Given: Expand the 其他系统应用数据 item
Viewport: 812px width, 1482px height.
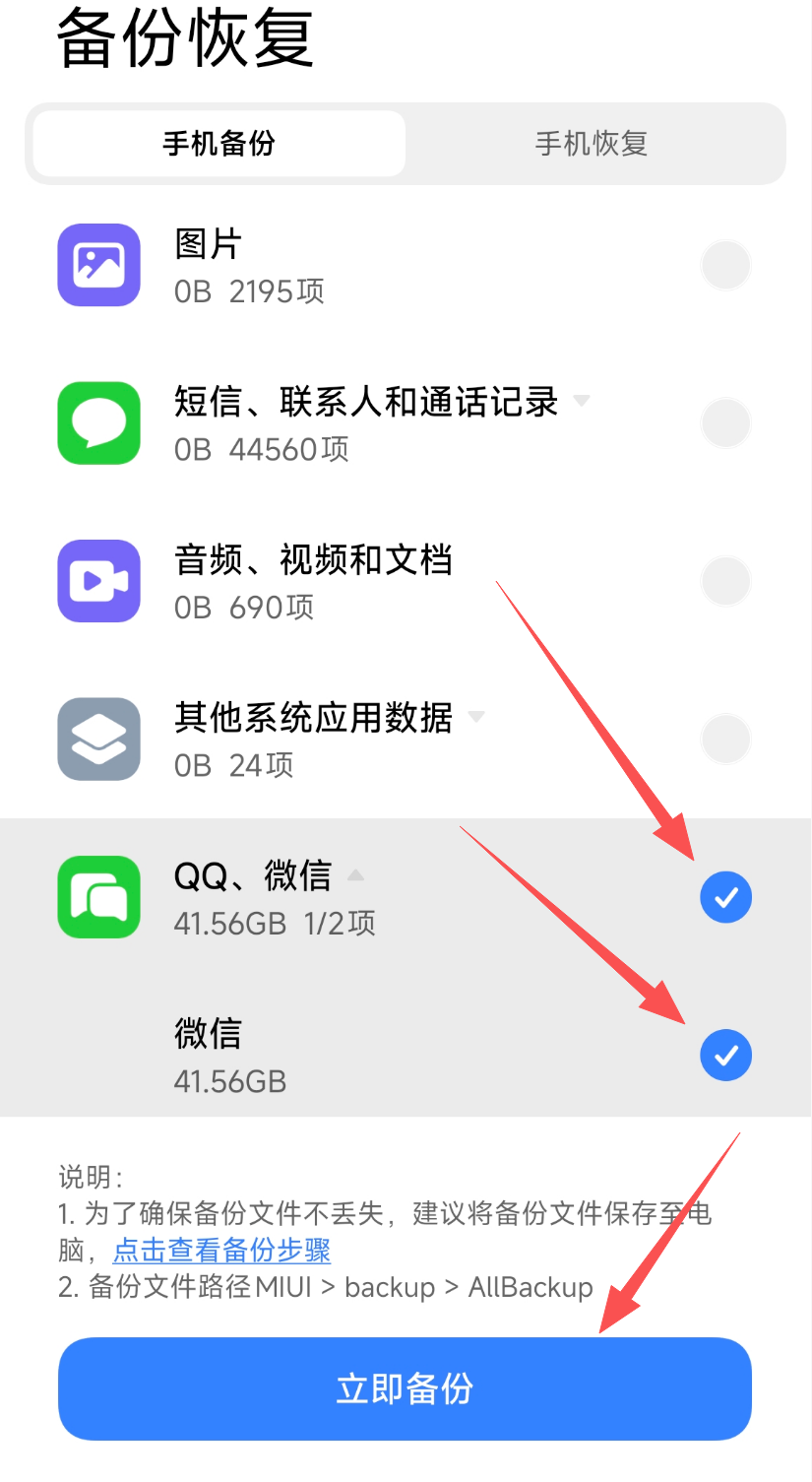Looking at the screenshot, I should [475, 718].
